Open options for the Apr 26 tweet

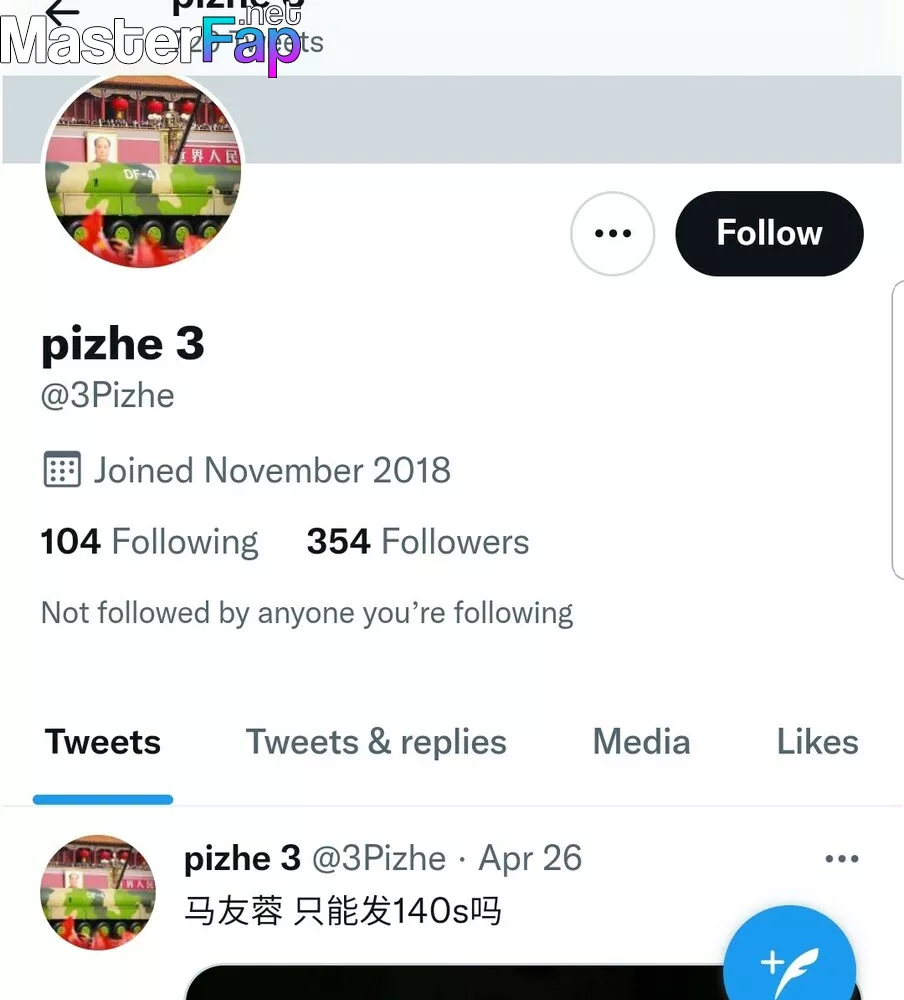coord(841,859)
